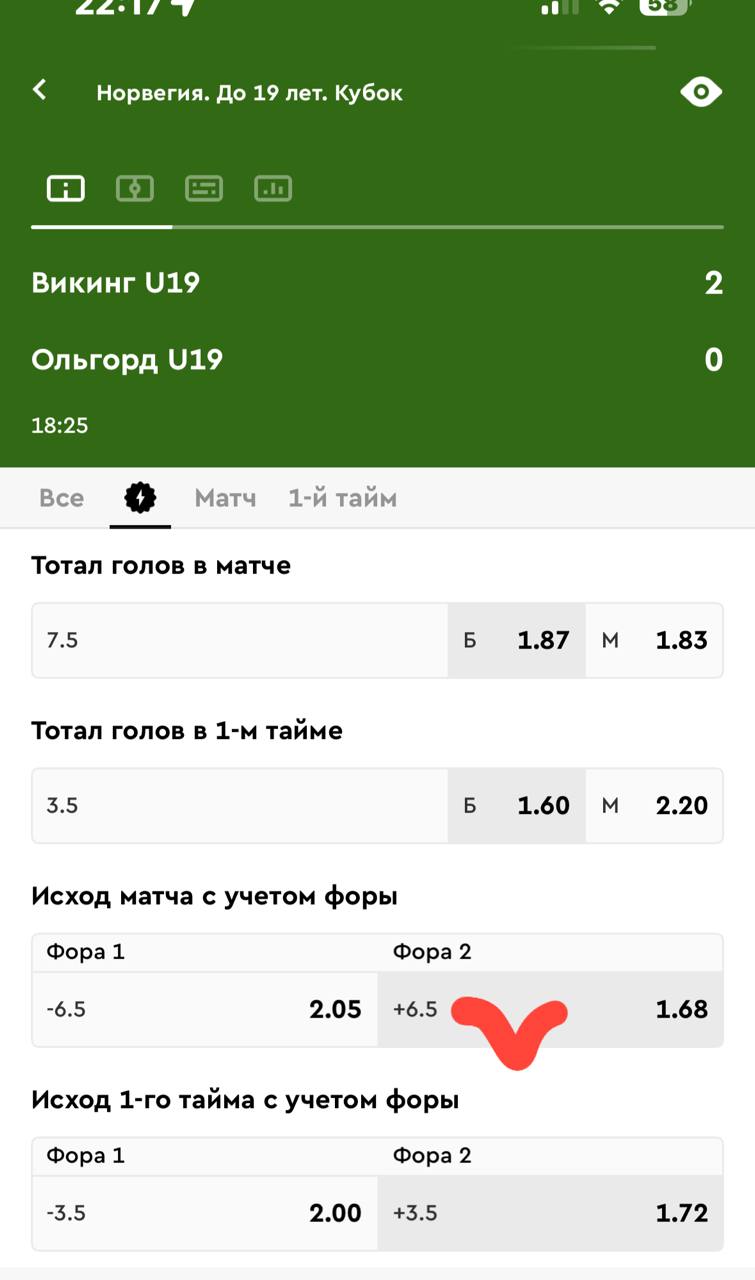Switch to the 1-й тайм tab
Image resolution: width=755 pixels, height=1280 pixels.
point(342,498)
